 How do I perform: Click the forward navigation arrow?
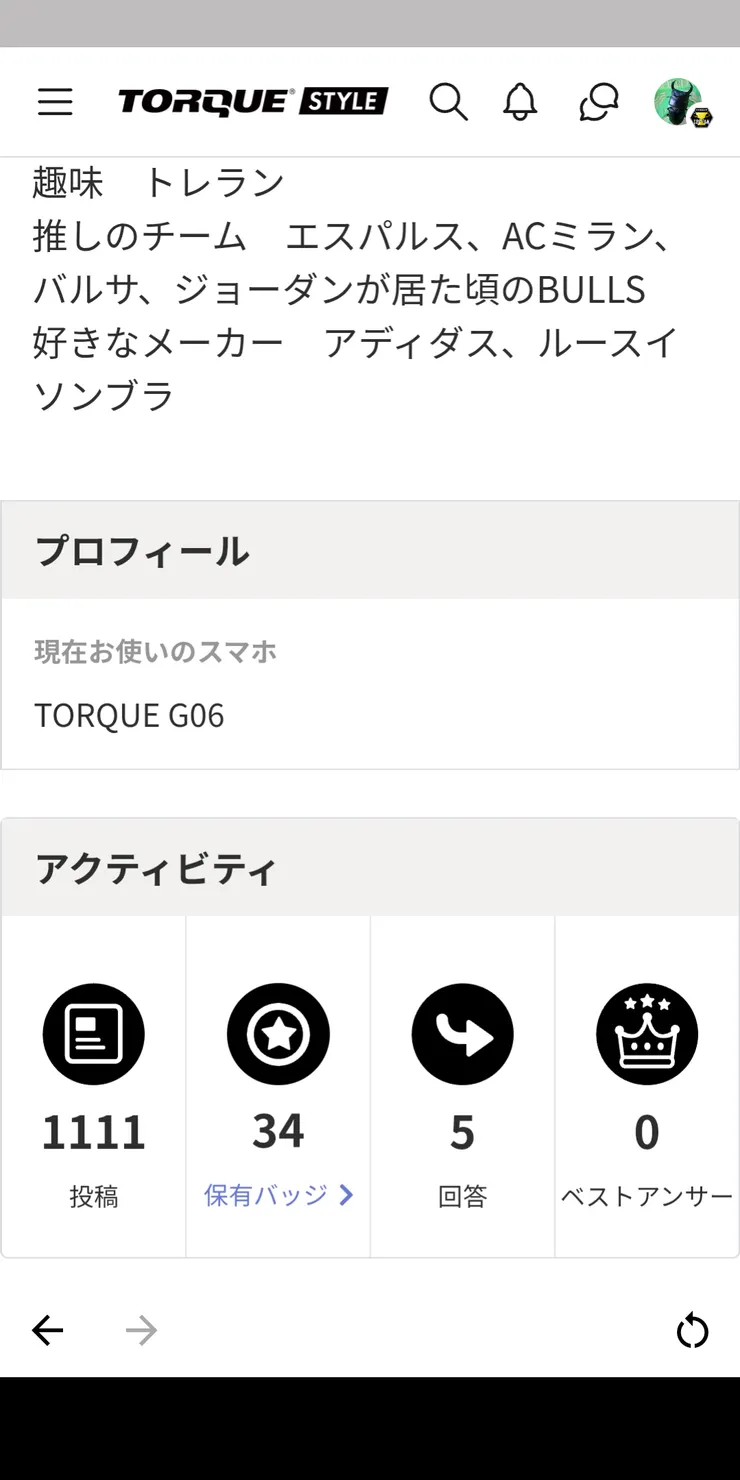tap(141, 1330)
